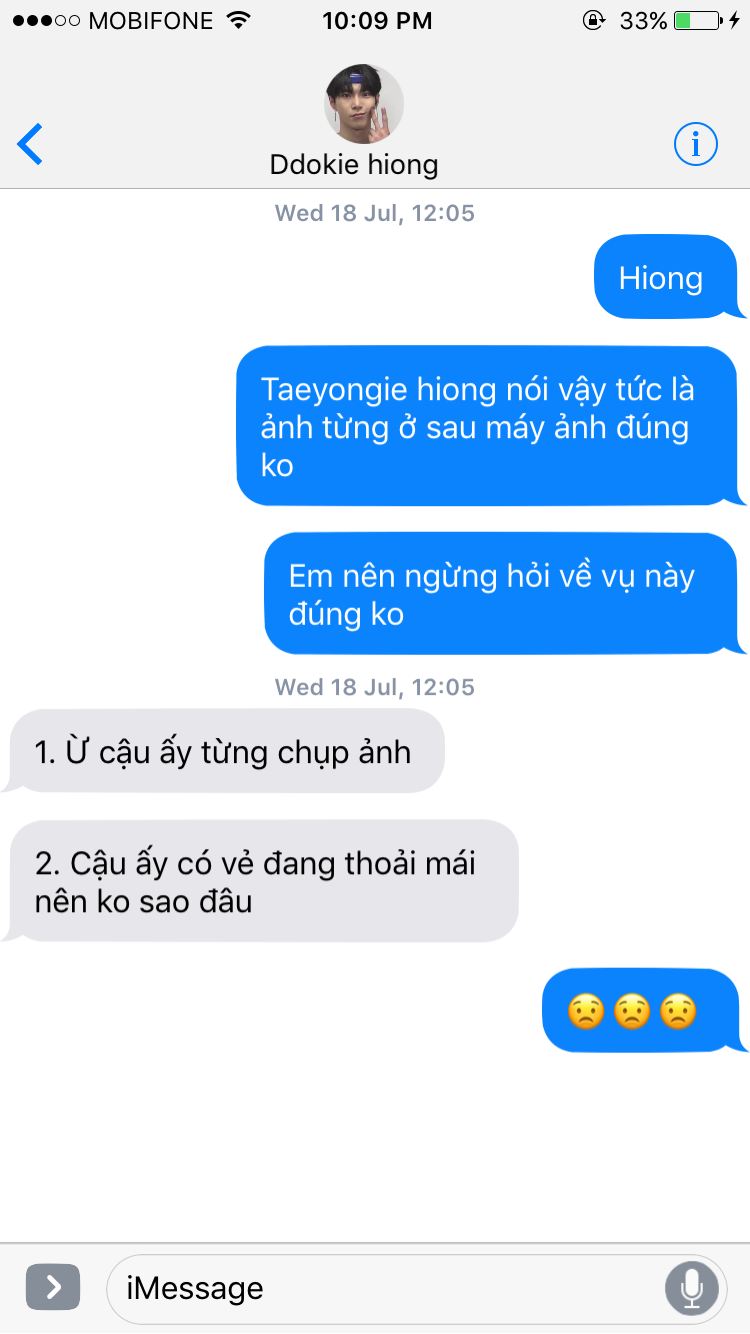Viewport: 750px width, 1334px height.
Task: Open Ddokie hiong's contact photo
Action: coord(364,105)
